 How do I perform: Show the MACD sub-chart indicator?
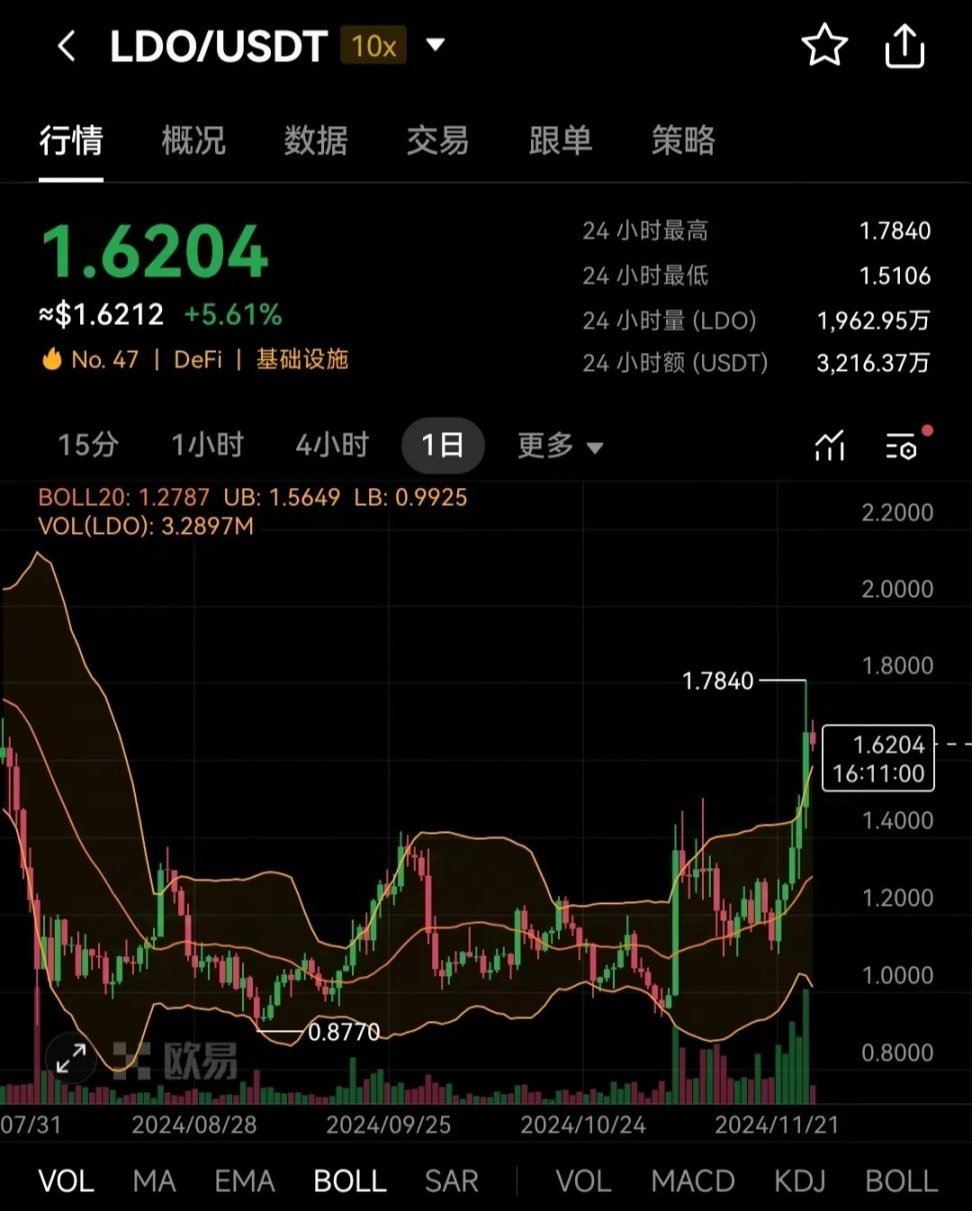(x=693, y=1181)
